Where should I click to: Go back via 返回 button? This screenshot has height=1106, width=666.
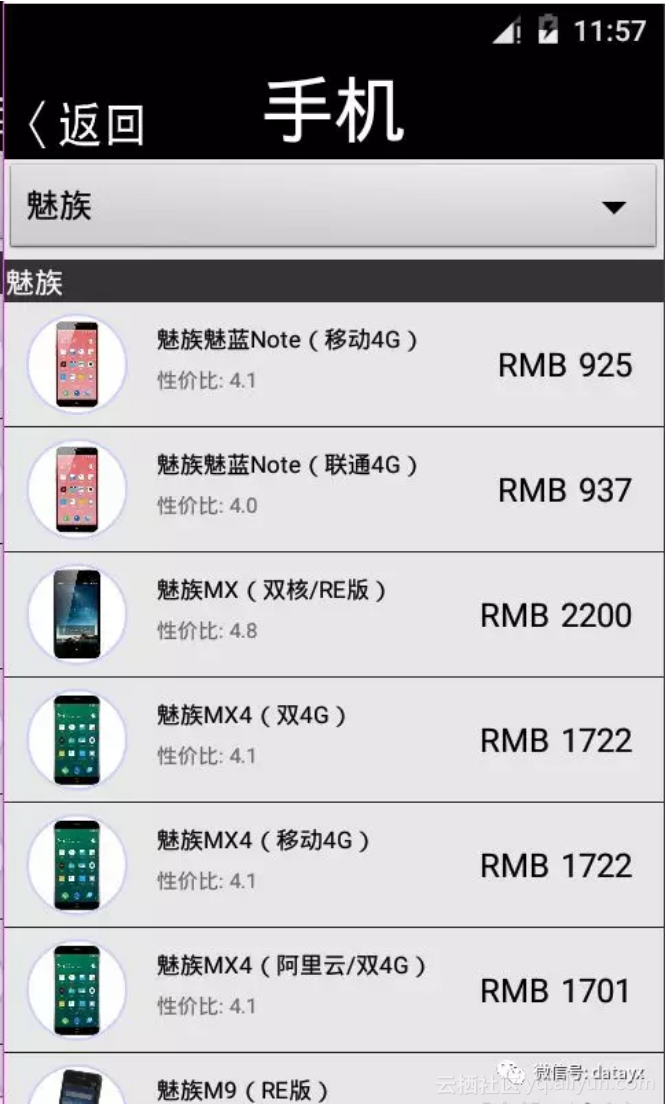(x=87, y=125)
